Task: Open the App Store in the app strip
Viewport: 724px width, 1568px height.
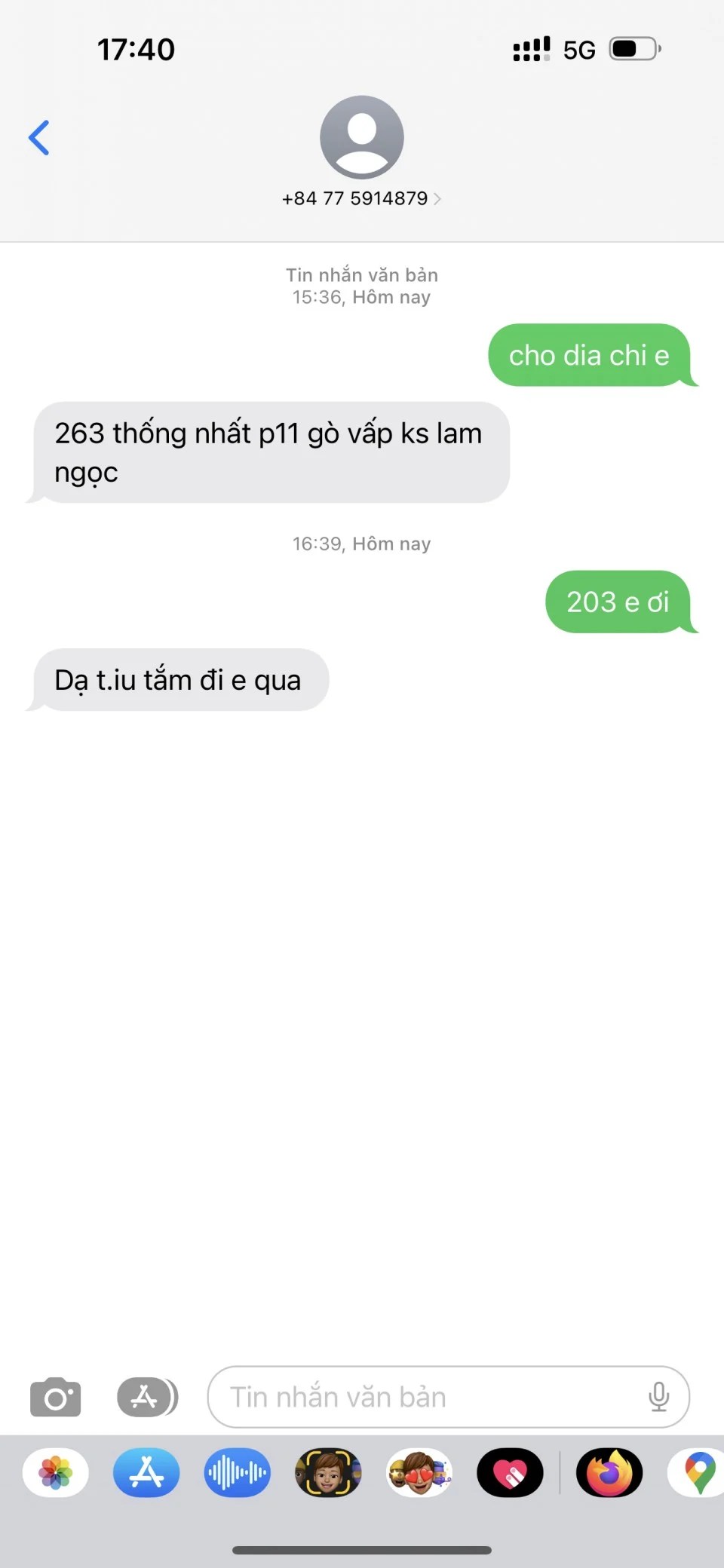Action: pyautogui.click(x=146, y=1472)
